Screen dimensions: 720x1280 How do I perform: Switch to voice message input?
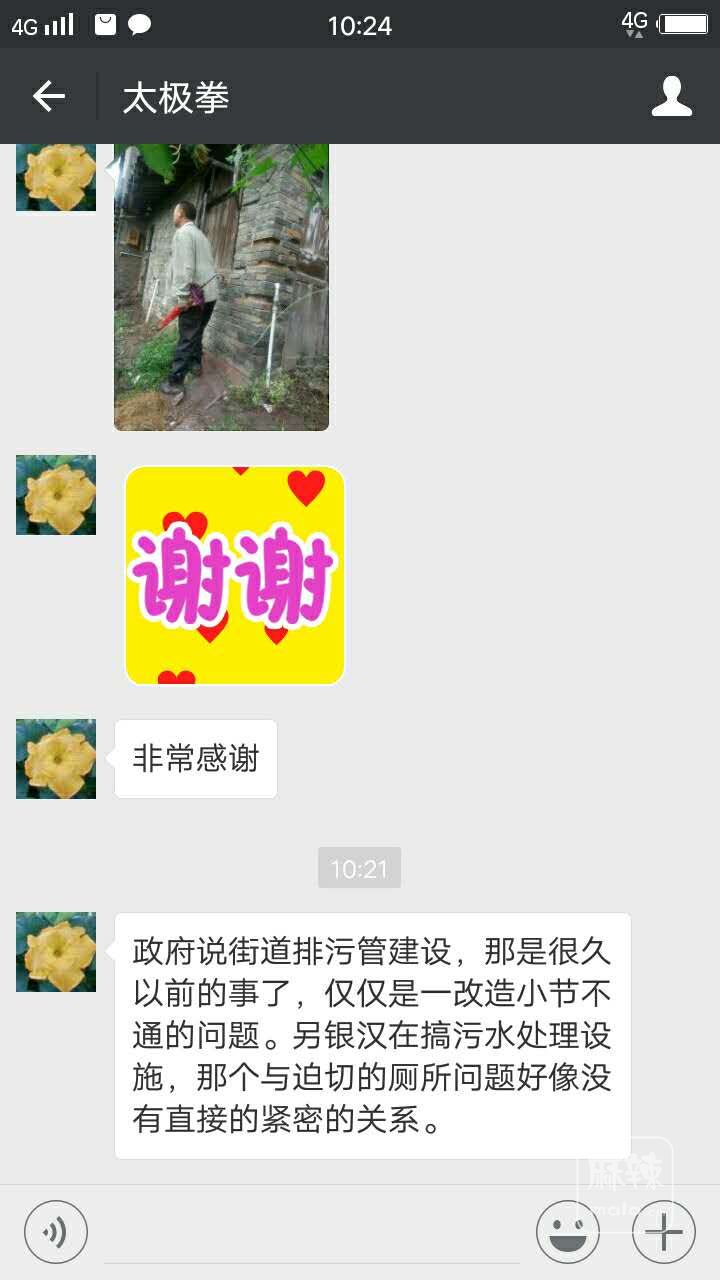tap(56, 1232)
